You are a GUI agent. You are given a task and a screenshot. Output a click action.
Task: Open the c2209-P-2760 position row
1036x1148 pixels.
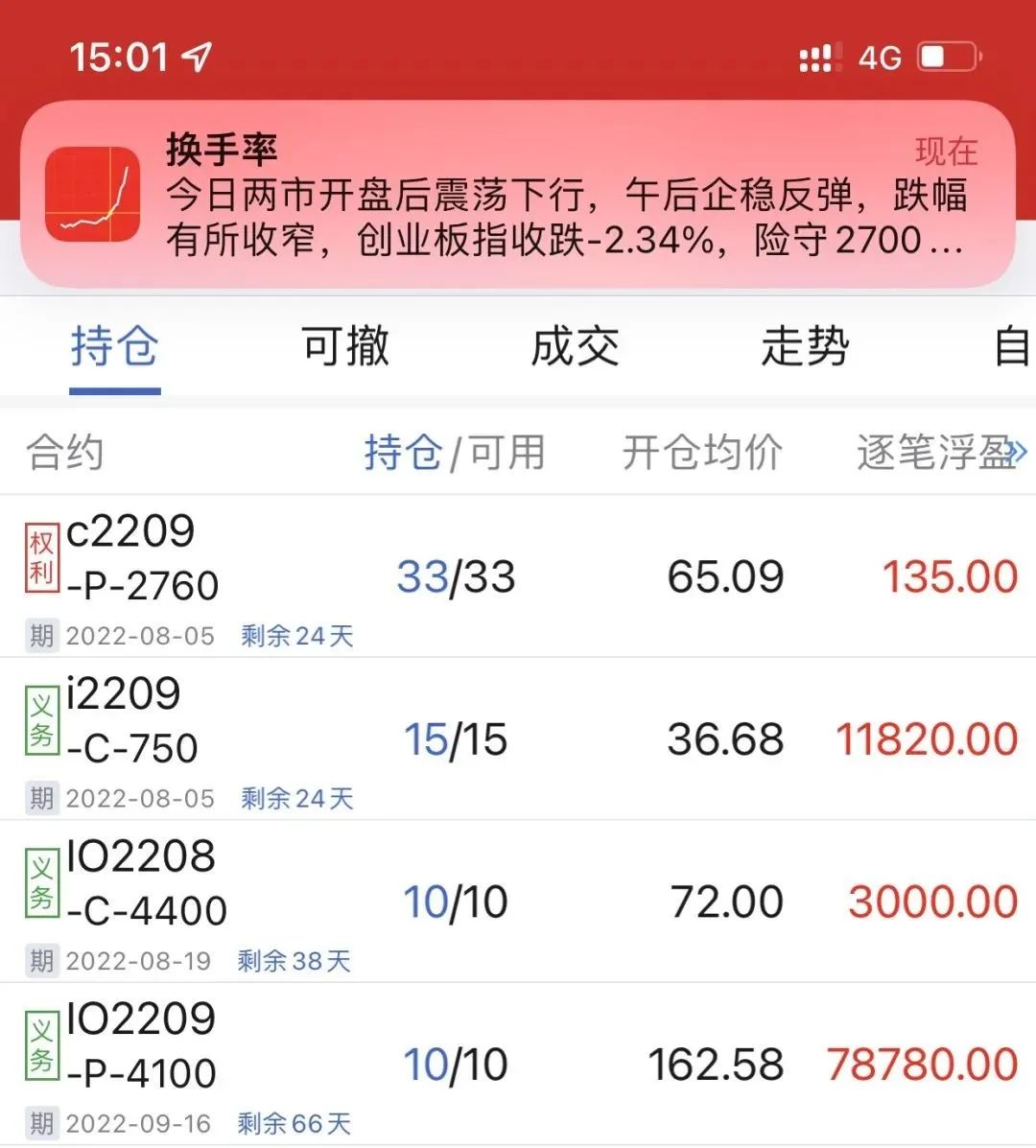pos(518,577)
